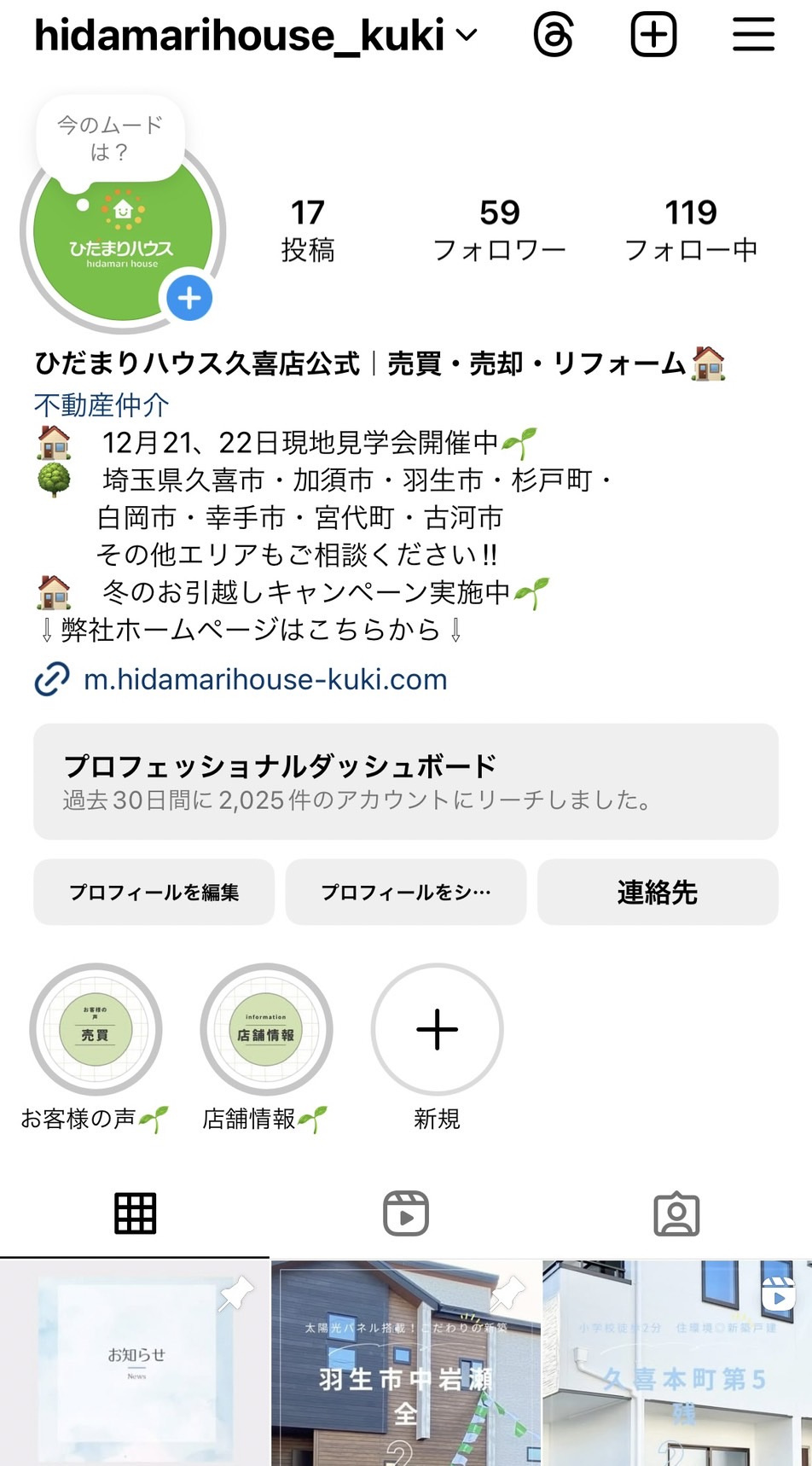
Task: Tap プロフィールを編集 to edit profile
Action: (x=154, y=893)
